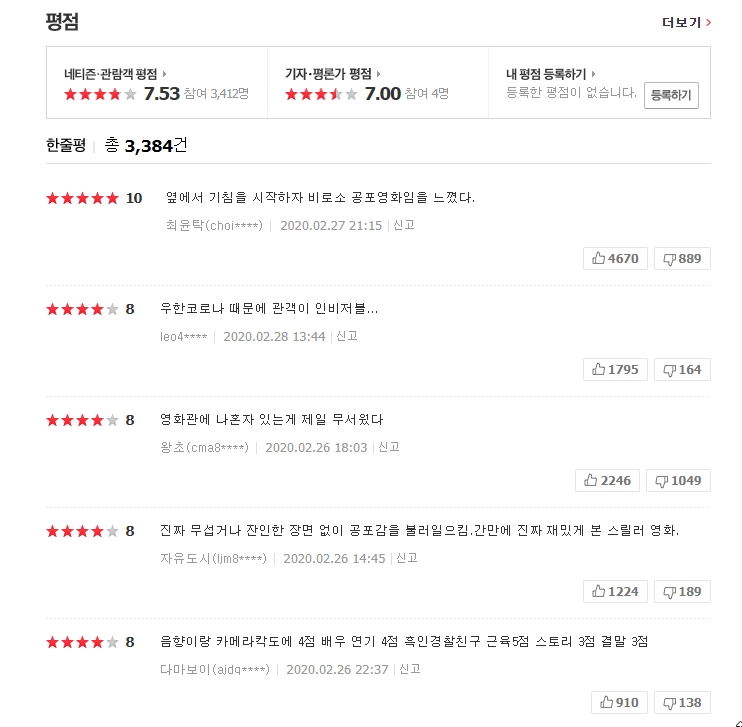Dislike the review by 자유도시

[682, 591]
